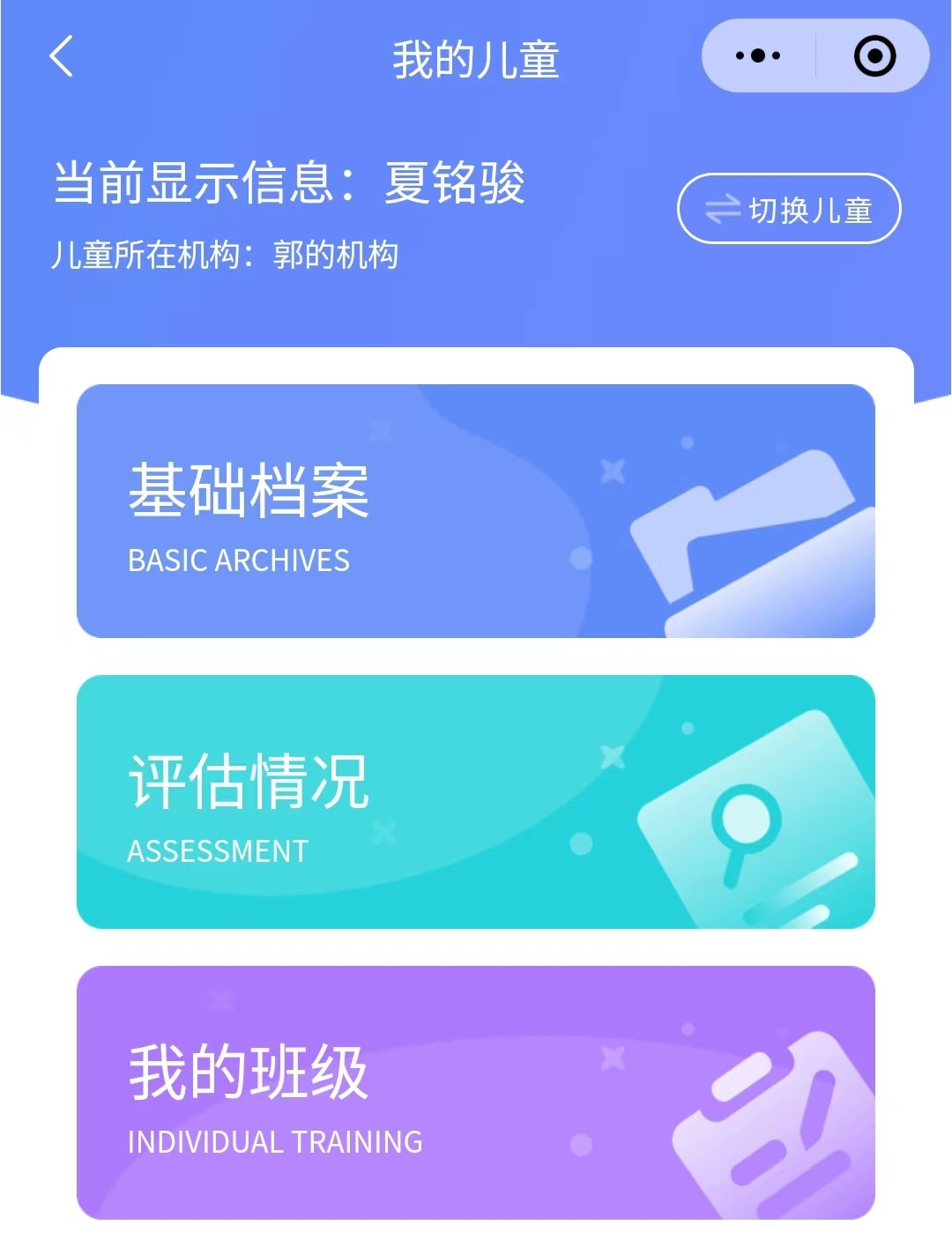Open the 评估情况 Assessment card

point(476,802)
